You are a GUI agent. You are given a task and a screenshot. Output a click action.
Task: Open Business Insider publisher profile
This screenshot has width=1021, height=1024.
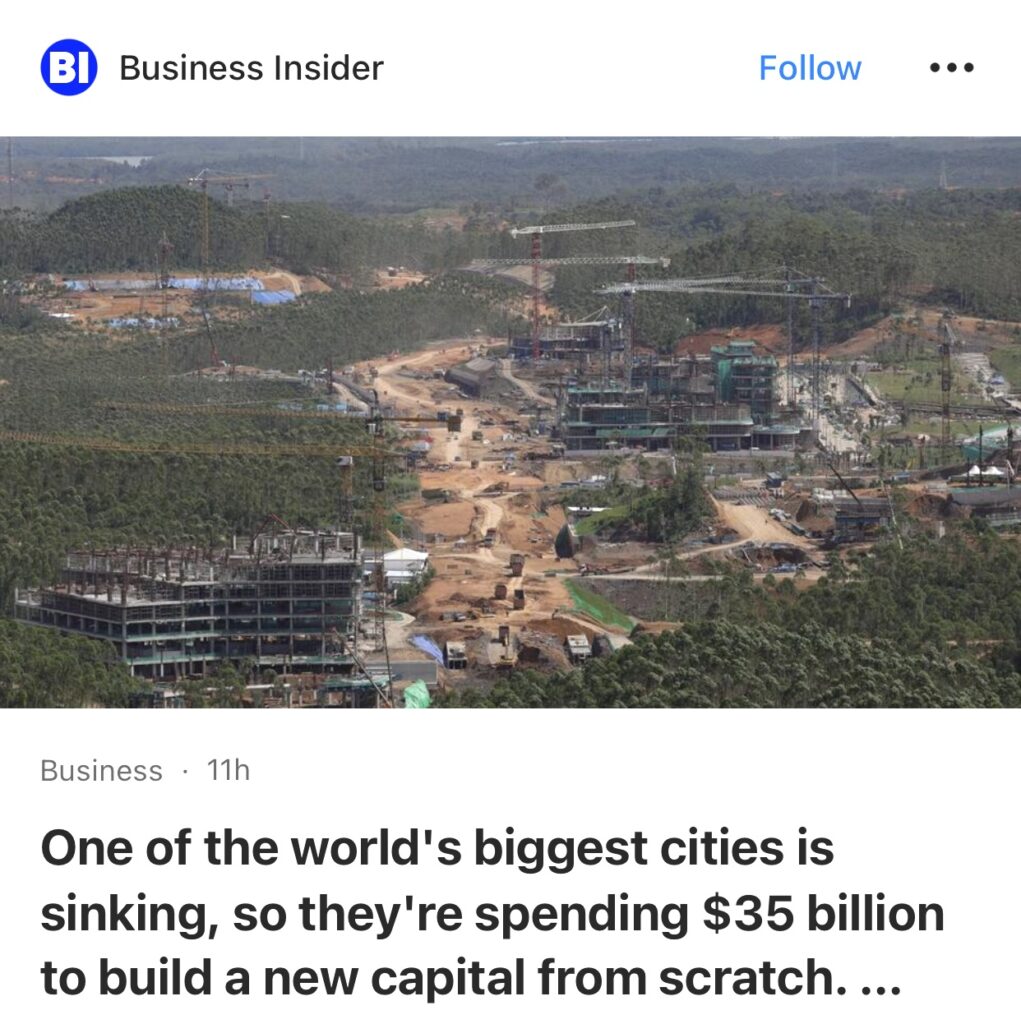coord(250,68)
